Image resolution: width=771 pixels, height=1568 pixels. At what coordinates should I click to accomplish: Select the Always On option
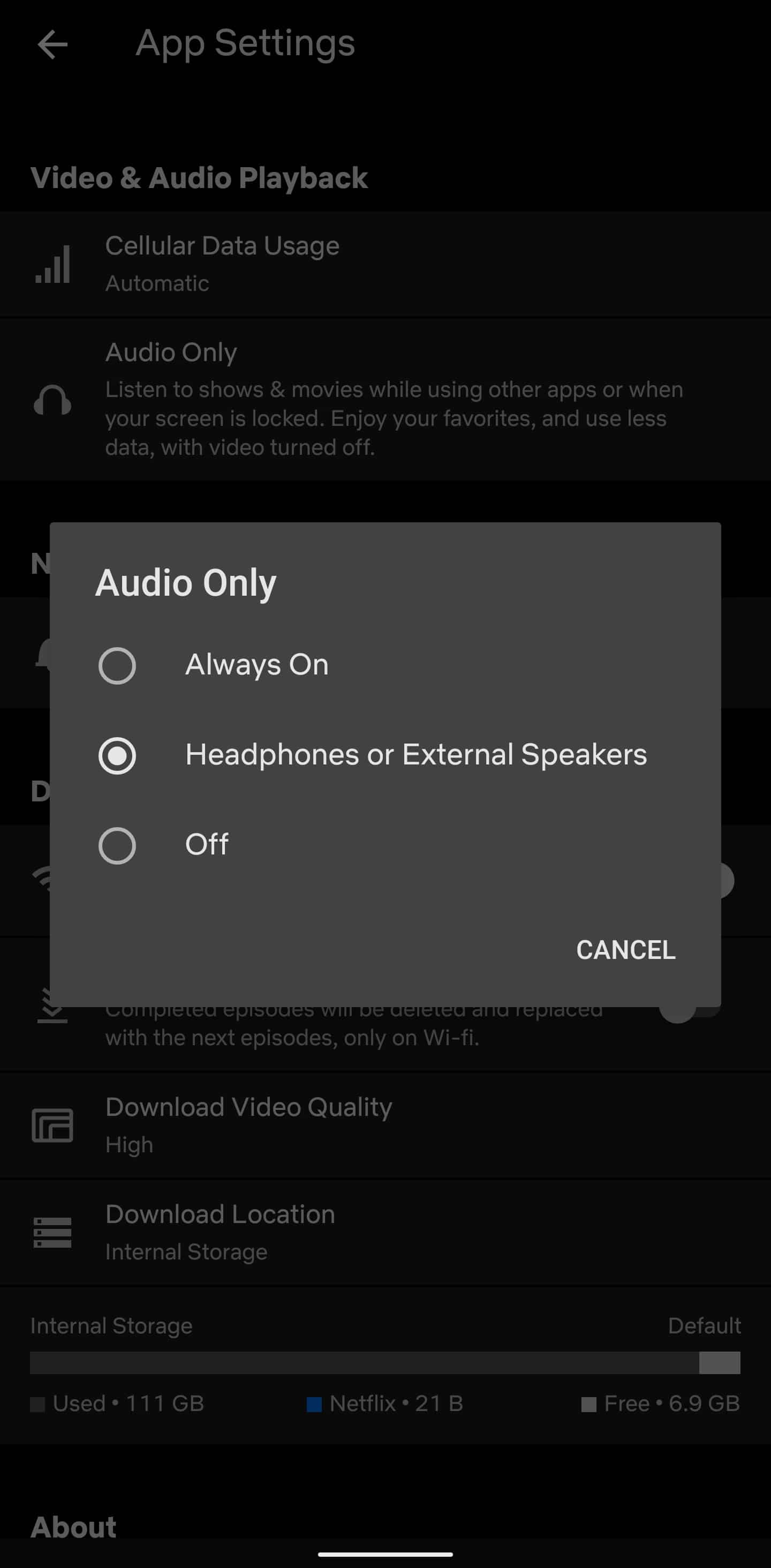click(x=384, y=665)
